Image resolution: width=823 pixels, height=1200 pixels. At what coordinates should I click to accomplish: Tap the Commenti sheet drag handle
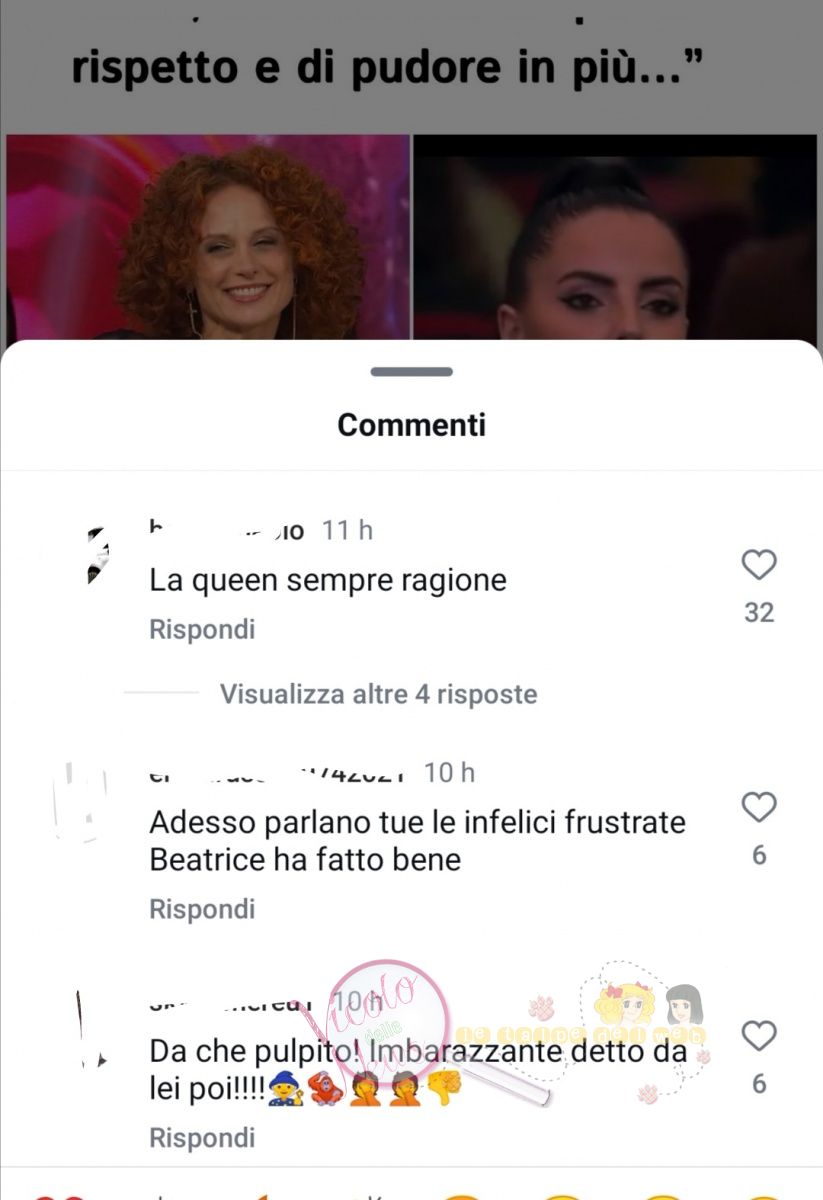pyautogui.click(x=411, y=372)
